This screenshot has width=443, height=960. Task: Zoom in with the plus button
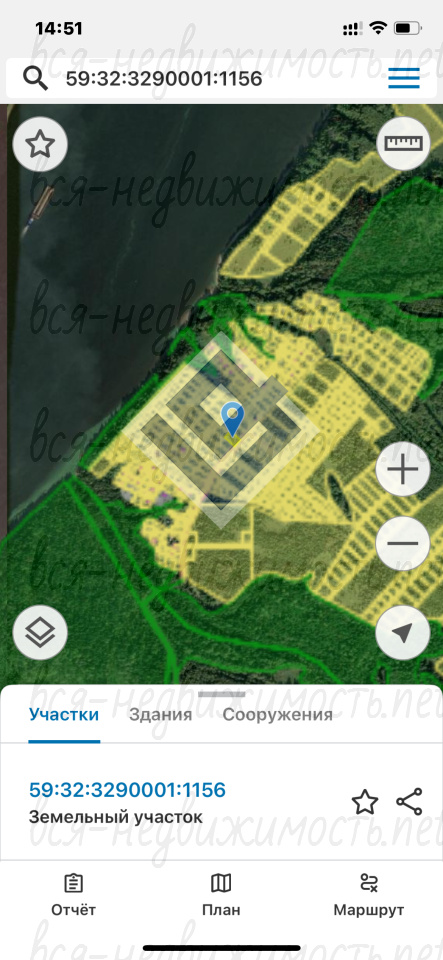403,469
